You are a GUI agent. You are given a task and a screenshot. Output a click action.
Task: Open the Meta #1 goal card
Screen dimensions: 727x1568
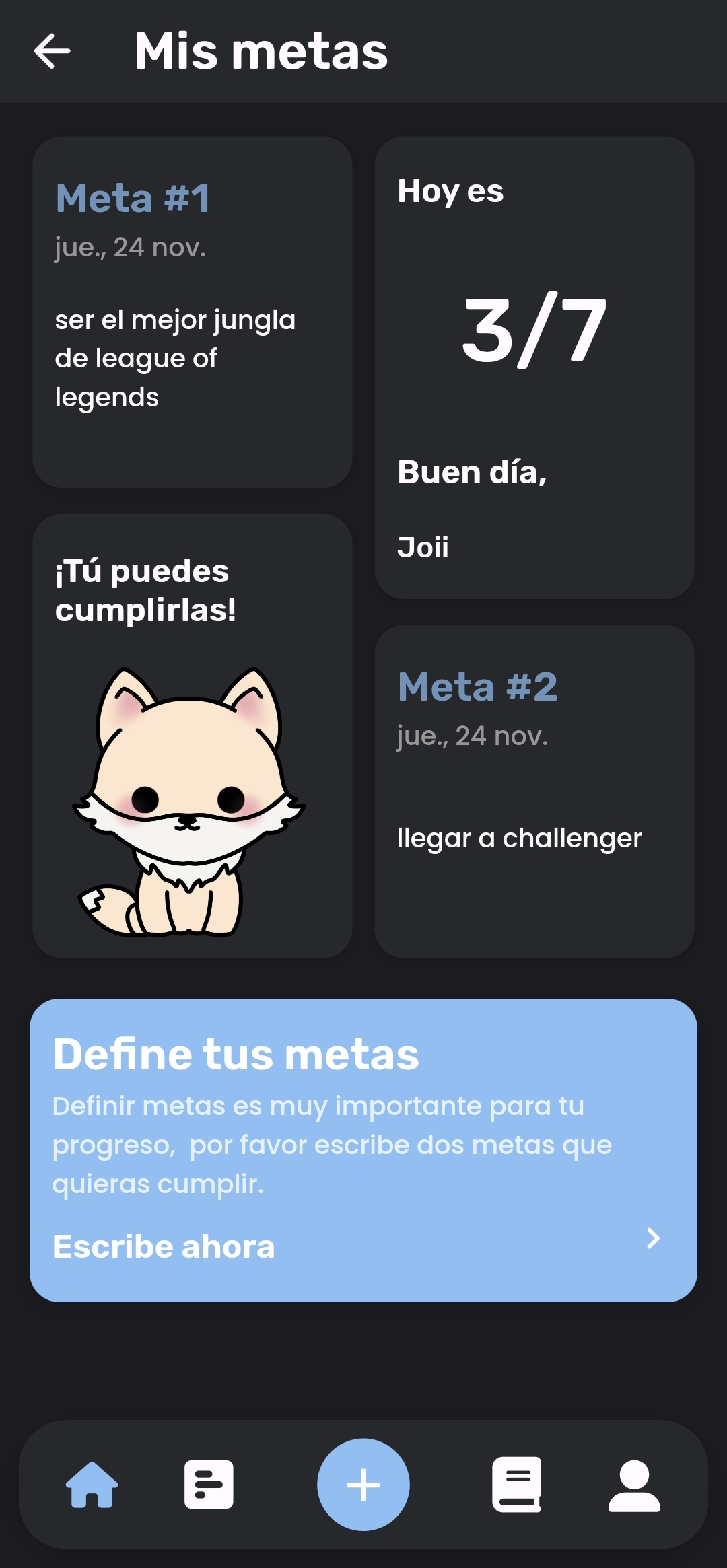click(193, 312)
